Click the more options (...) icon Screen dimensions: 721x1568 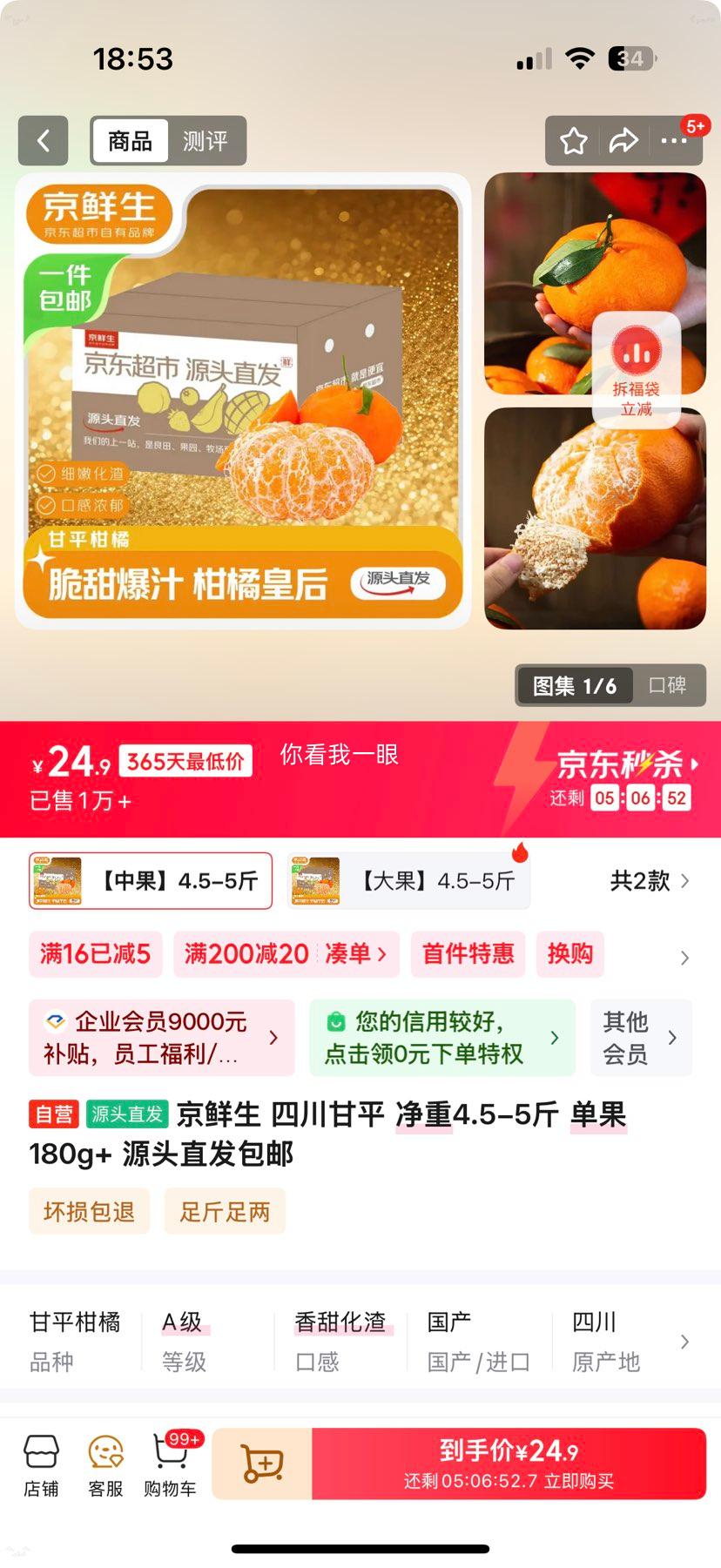click(674, 140)
